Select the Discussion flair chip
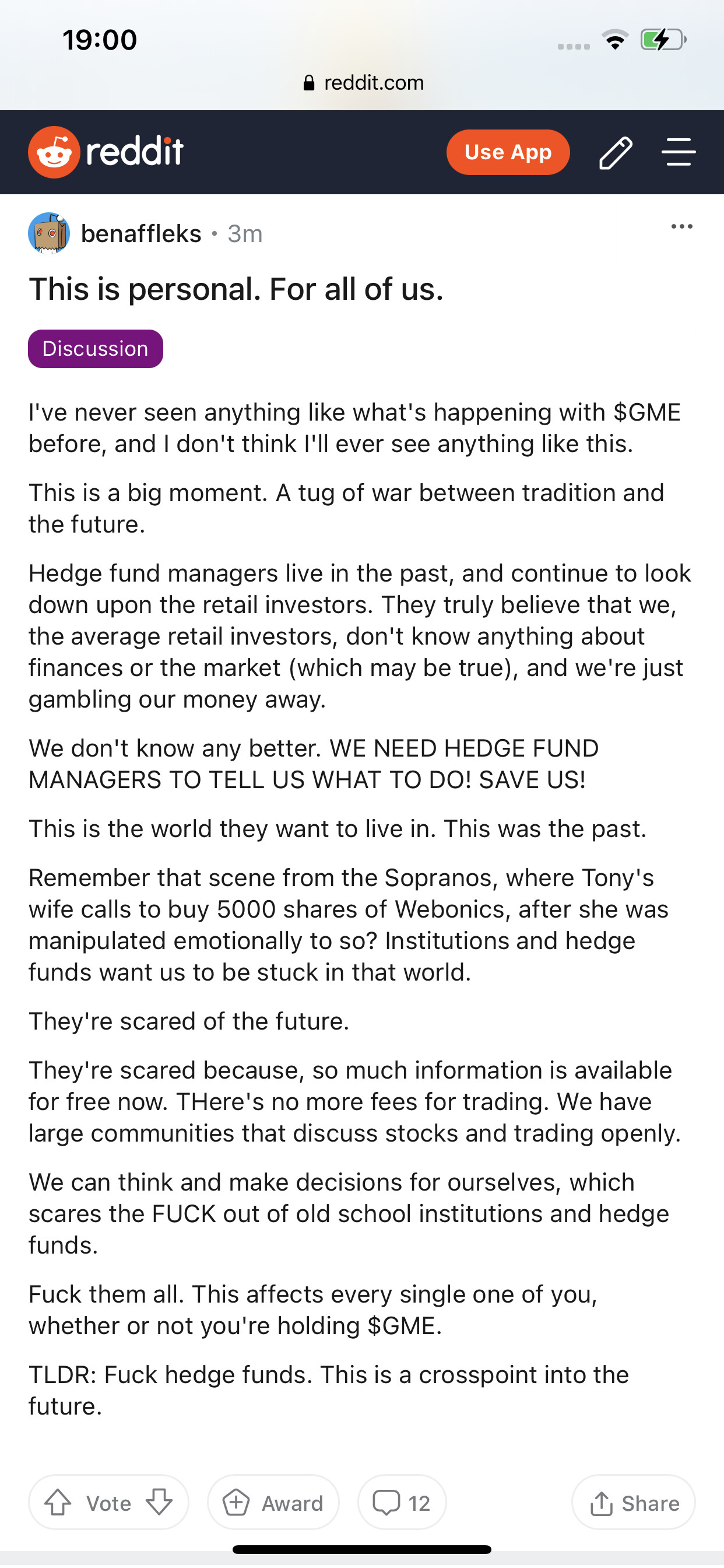This screenshot has width=724, height=1568. click(x=96, y=349)
